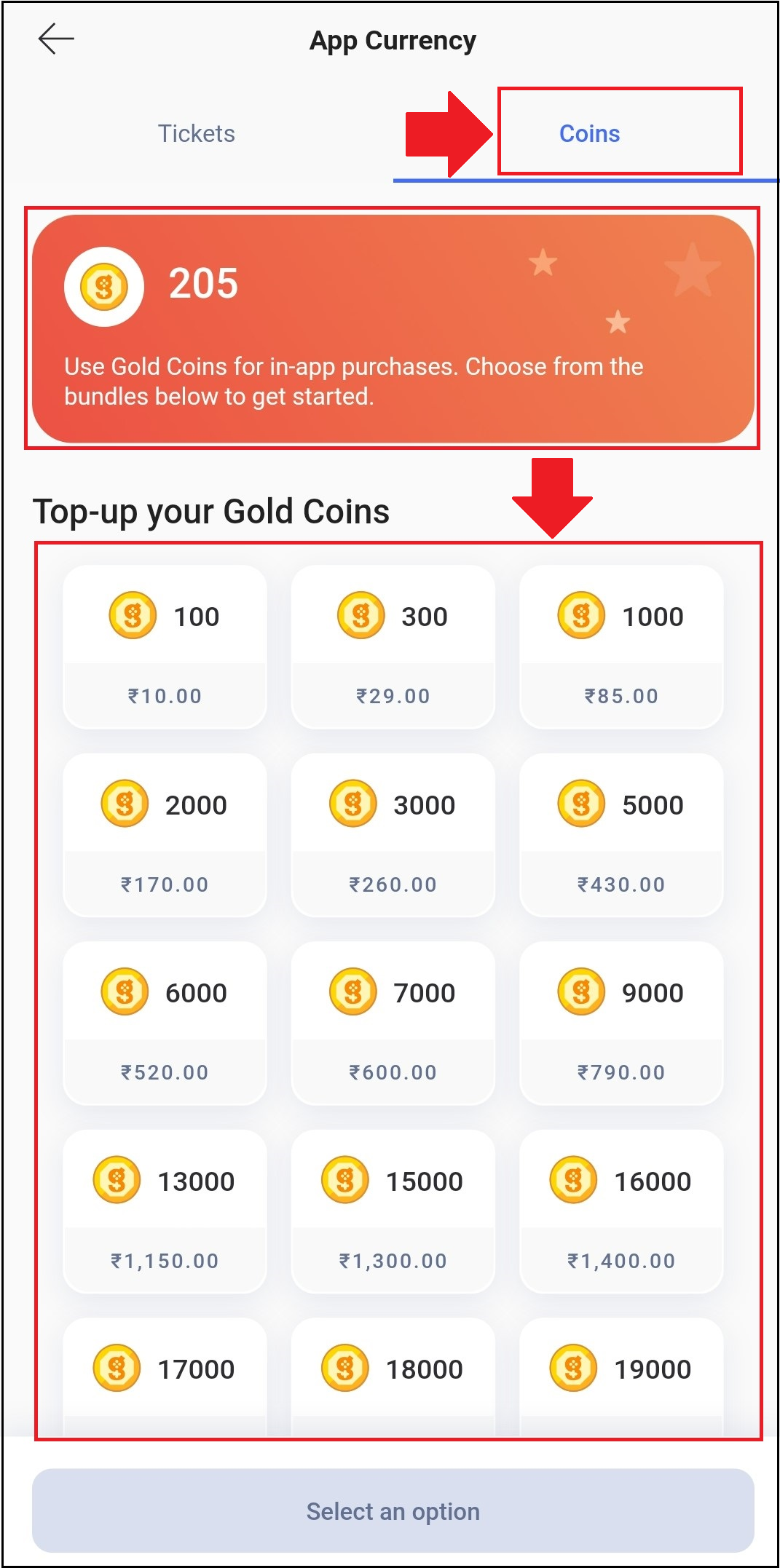
Task: Choose the 100 coins bundle for ₹10.00
Action: 165,646
